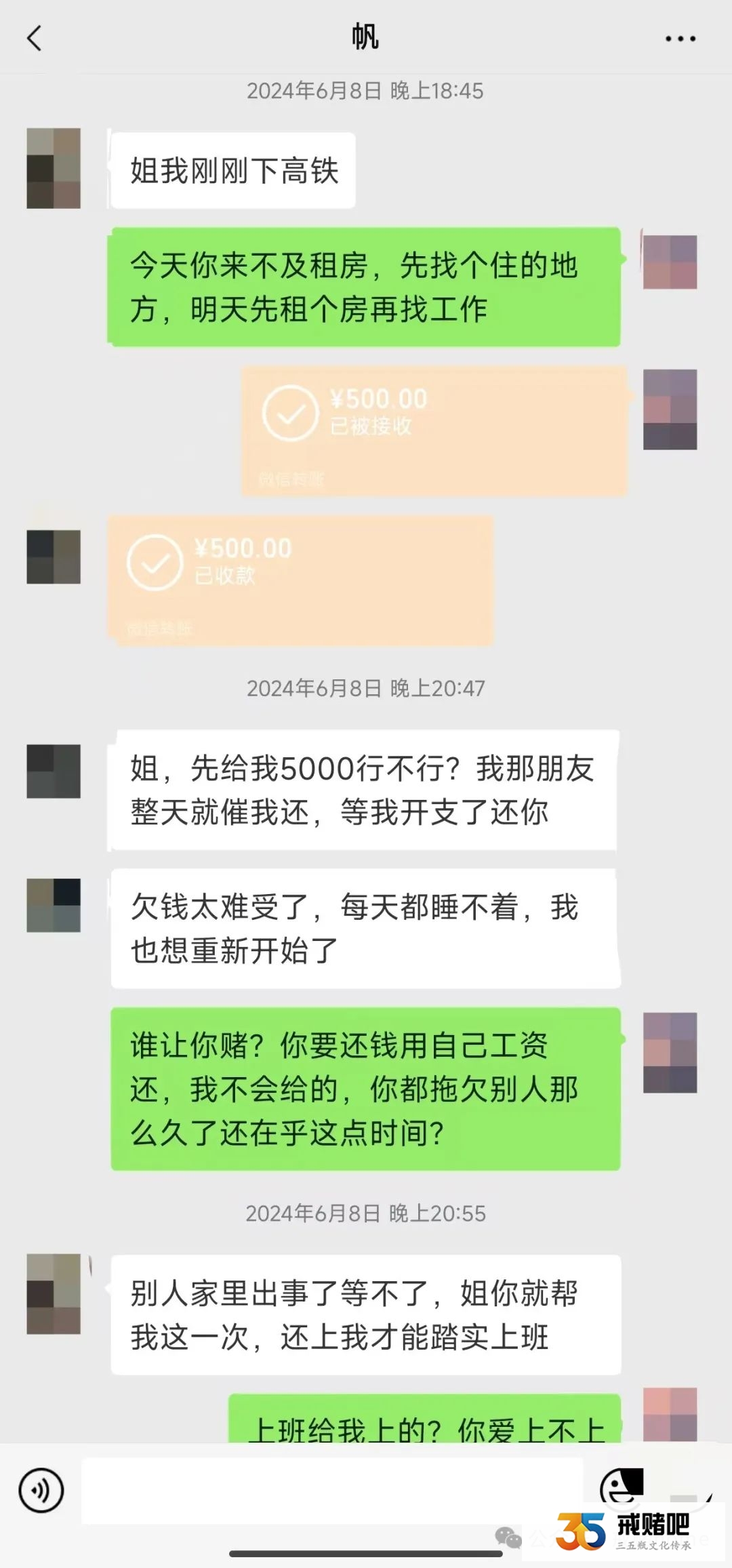Viewport: 732px width, 1568px height.
Task: Switch to voice message input
Action: point(41,1490)
